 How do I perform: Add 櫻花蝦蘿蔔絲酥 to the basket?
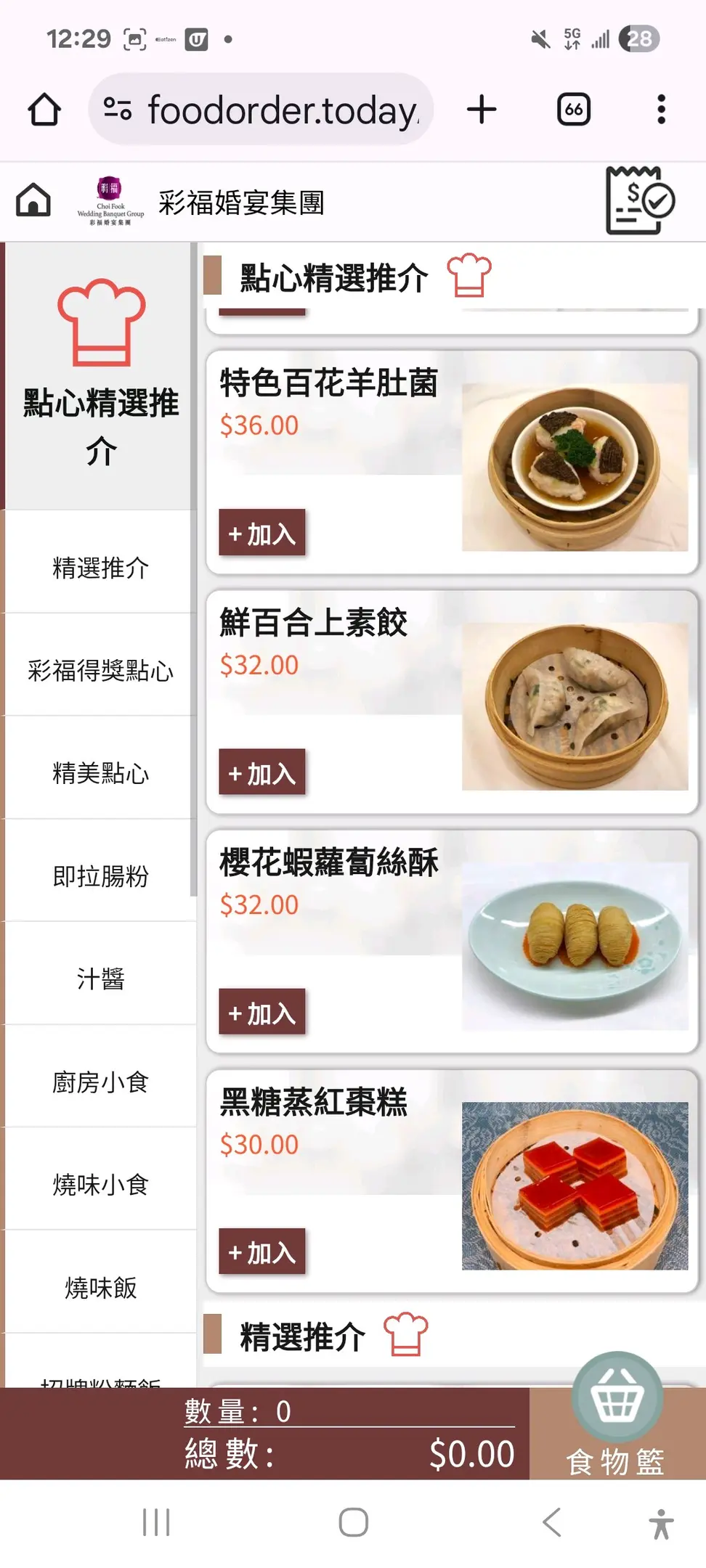pyautogui.click(x=262, y=1012)
